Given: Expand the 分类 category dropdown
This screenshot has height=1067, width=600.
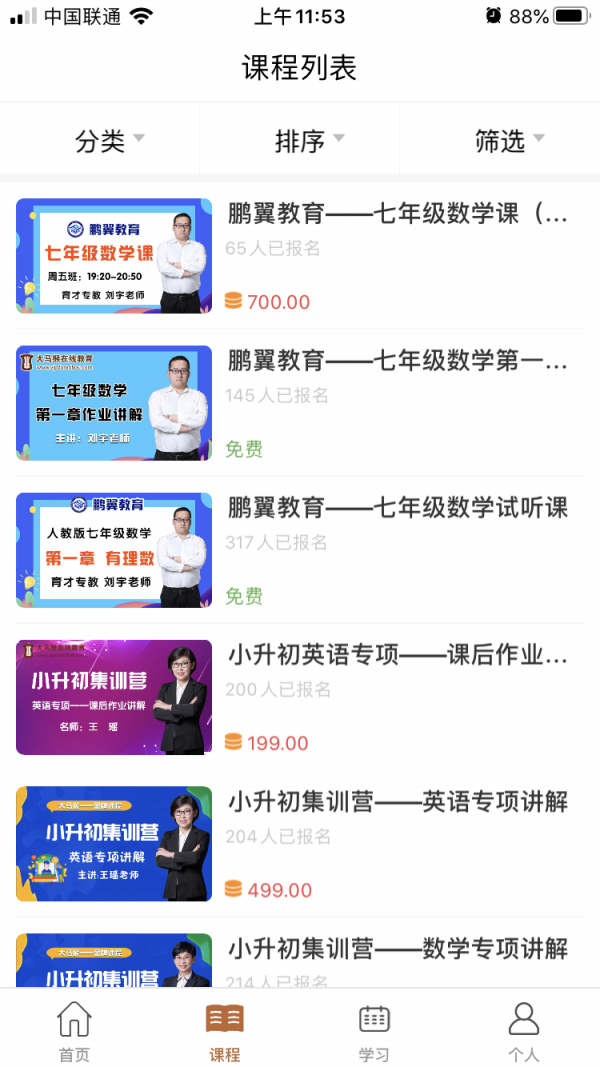Looking at the screenshot, I should tap(109, 141).
